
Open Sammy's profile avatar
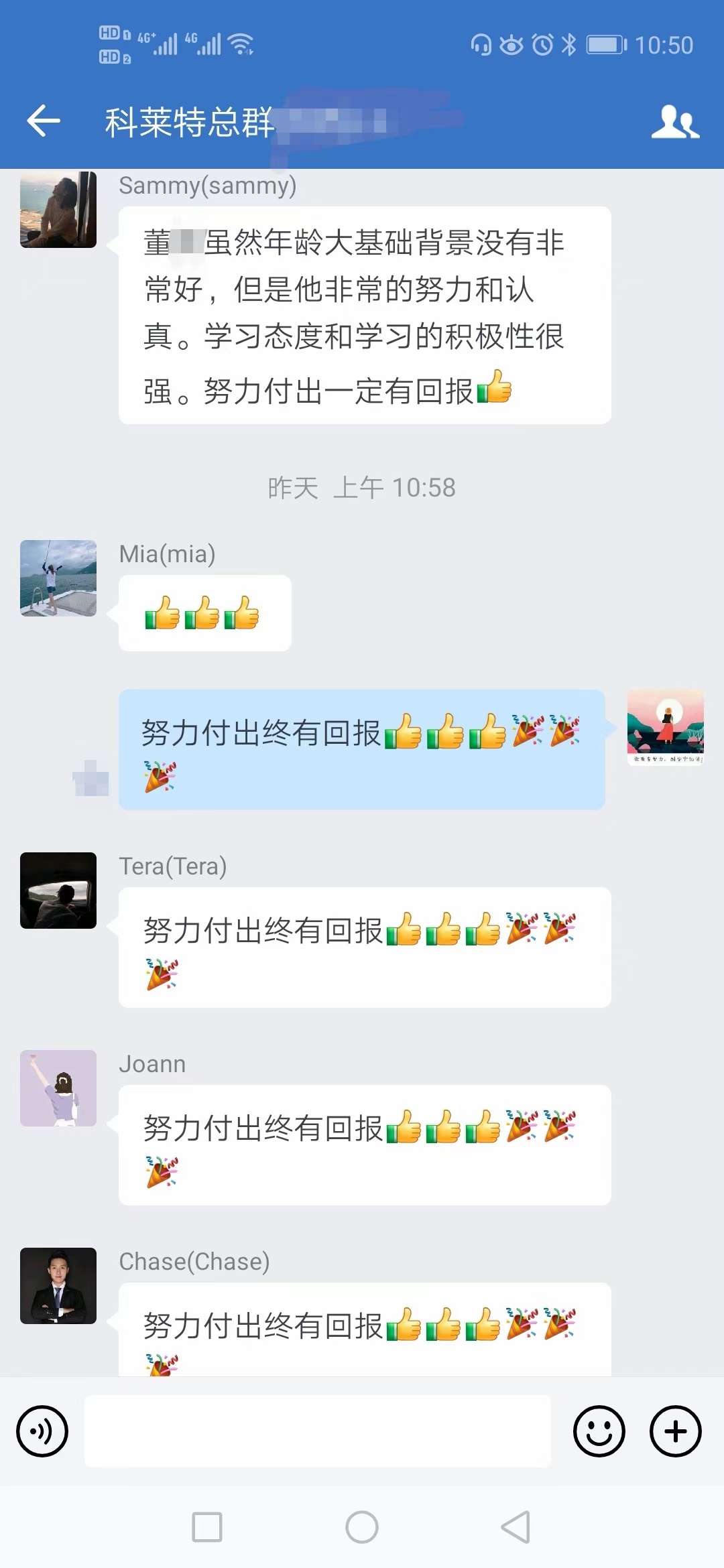[58, 210]
